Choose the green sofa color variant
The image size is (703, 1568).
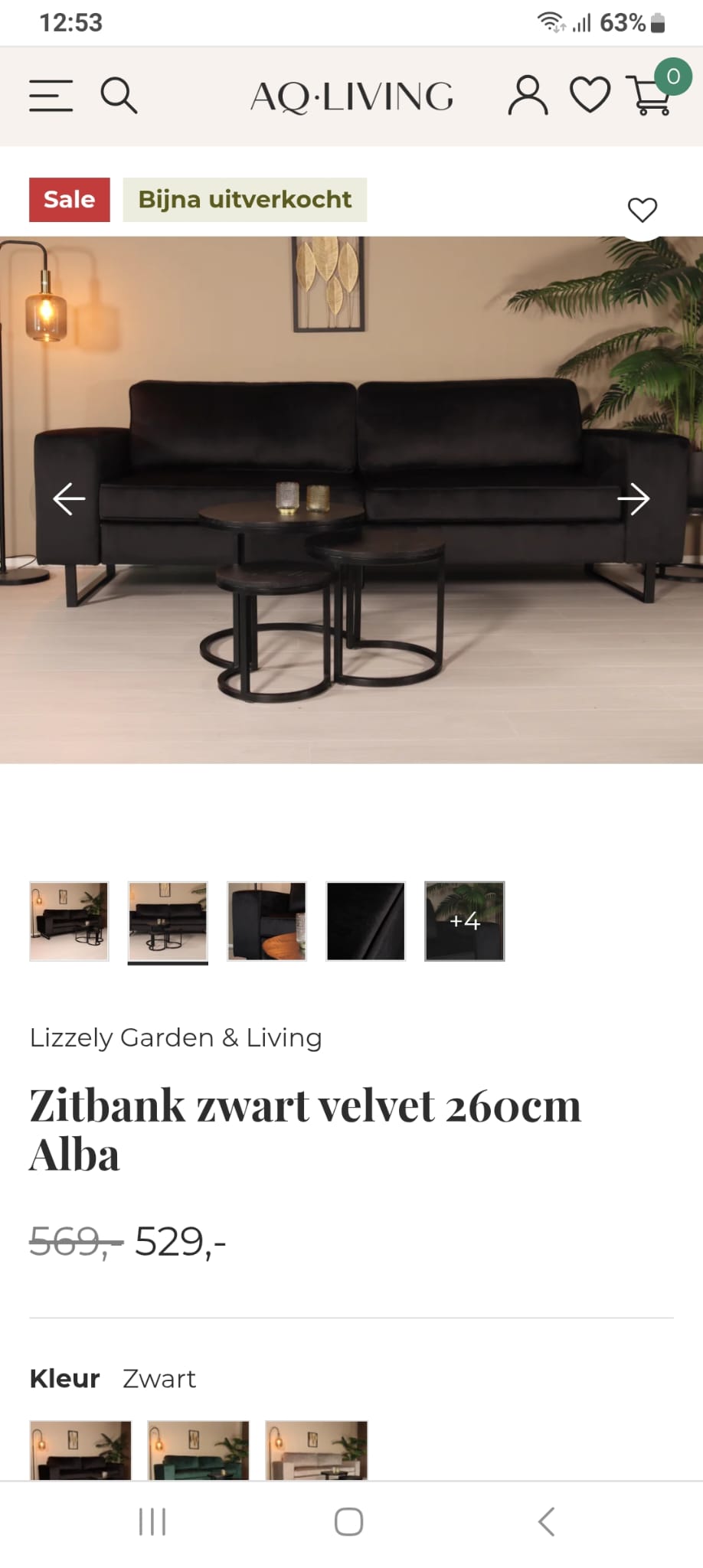coord(198,1450)
